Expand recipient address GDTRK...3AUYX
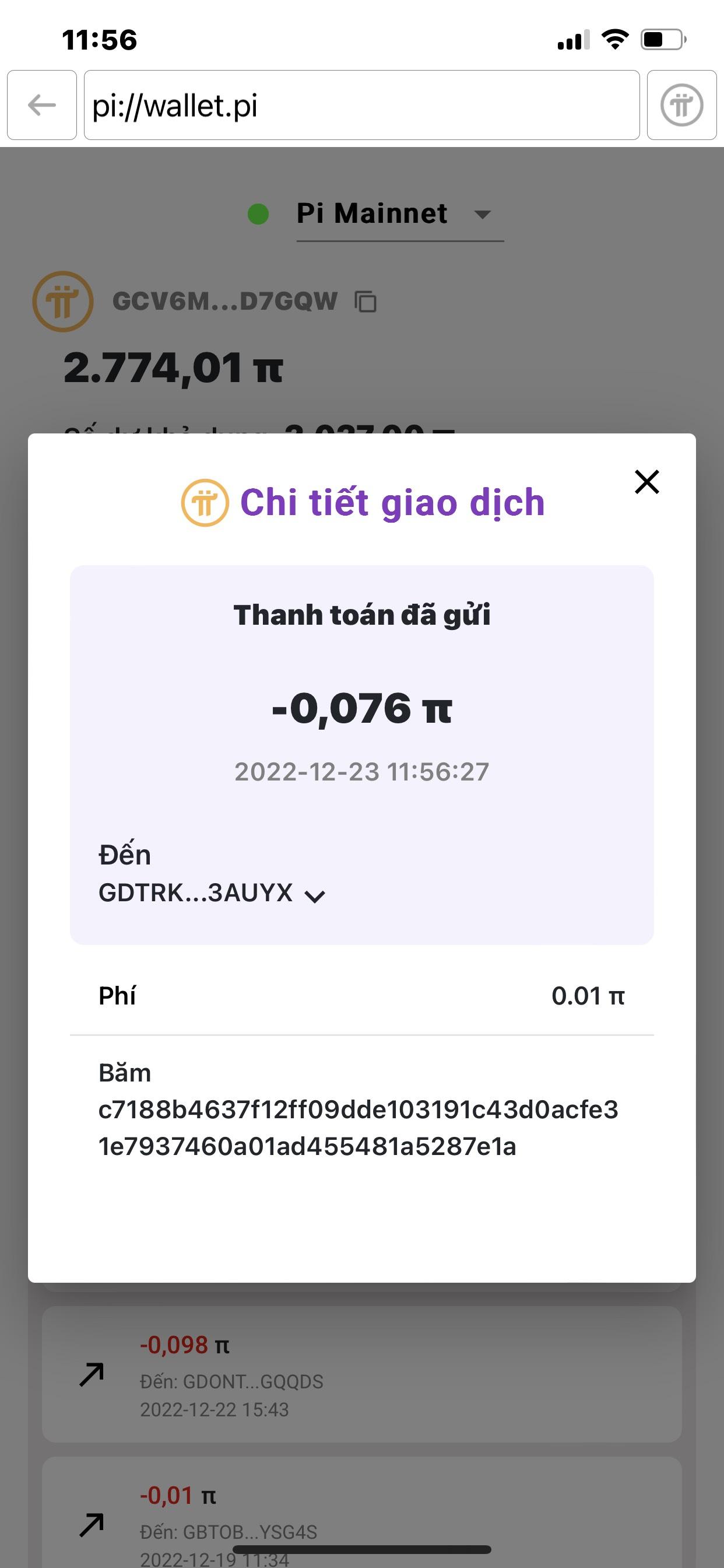 [315, 895]
